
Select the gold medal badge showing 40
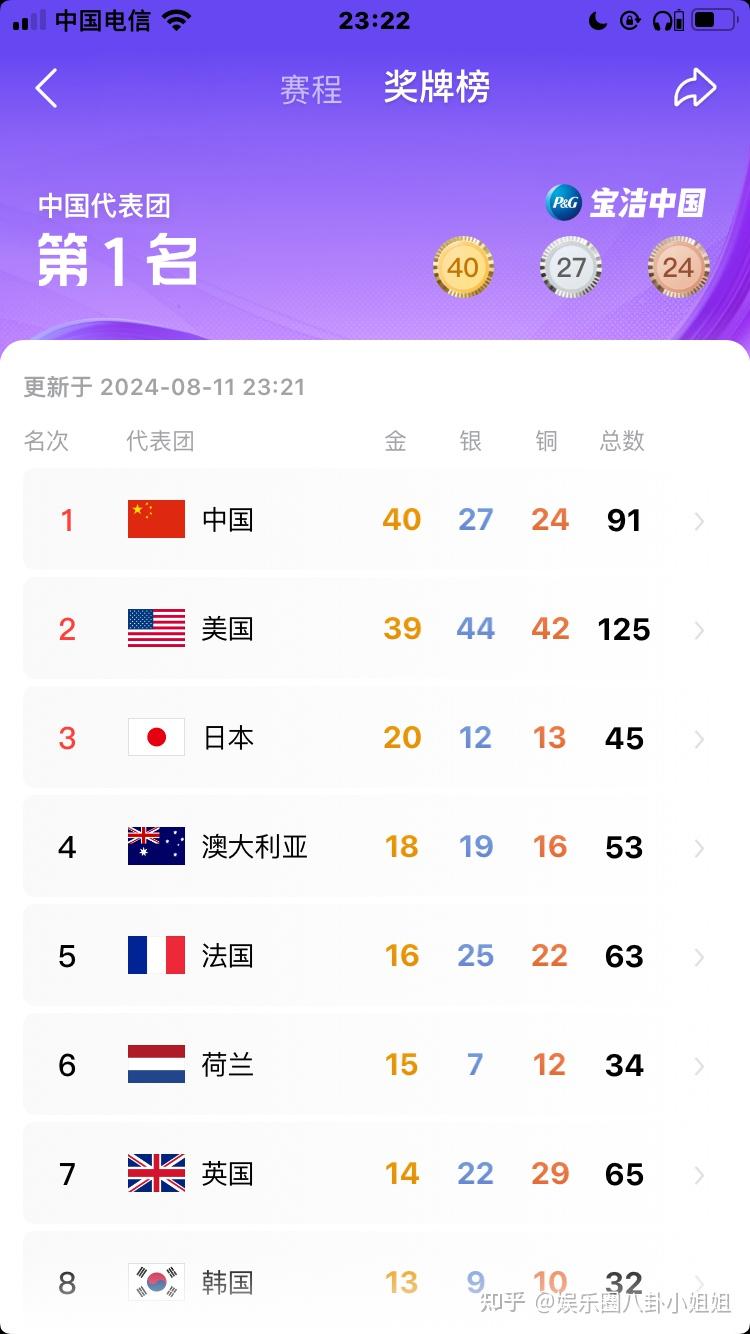[463, 267]
